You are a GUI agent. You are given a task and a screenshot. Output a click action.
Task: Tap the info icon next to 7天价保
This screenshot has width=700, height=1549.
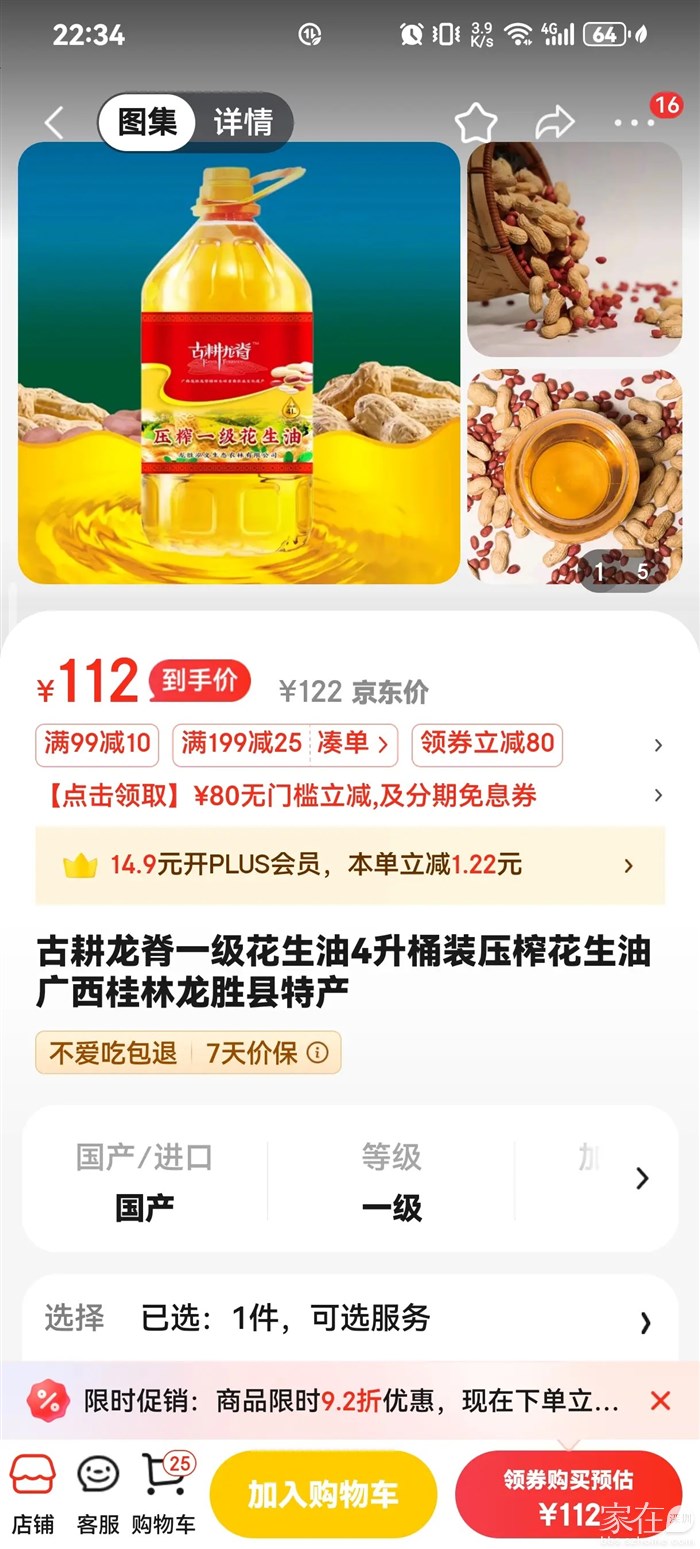[x=318, y=1053]
